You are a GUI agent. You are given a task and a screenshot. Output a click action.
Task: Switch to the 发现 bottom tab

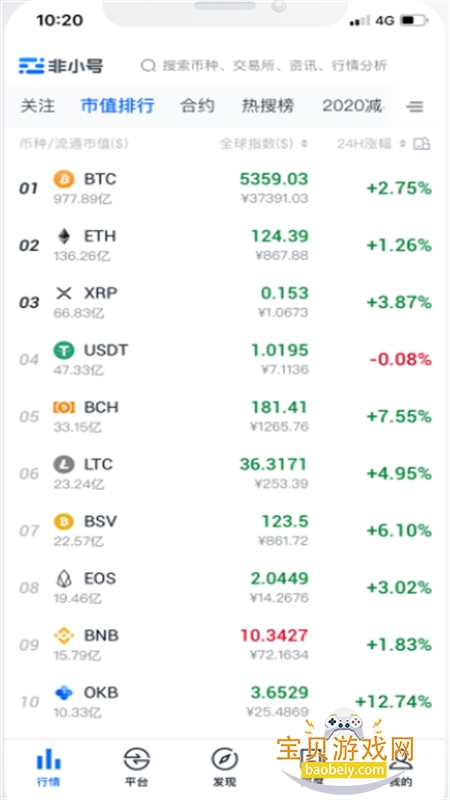click(224, 767)
